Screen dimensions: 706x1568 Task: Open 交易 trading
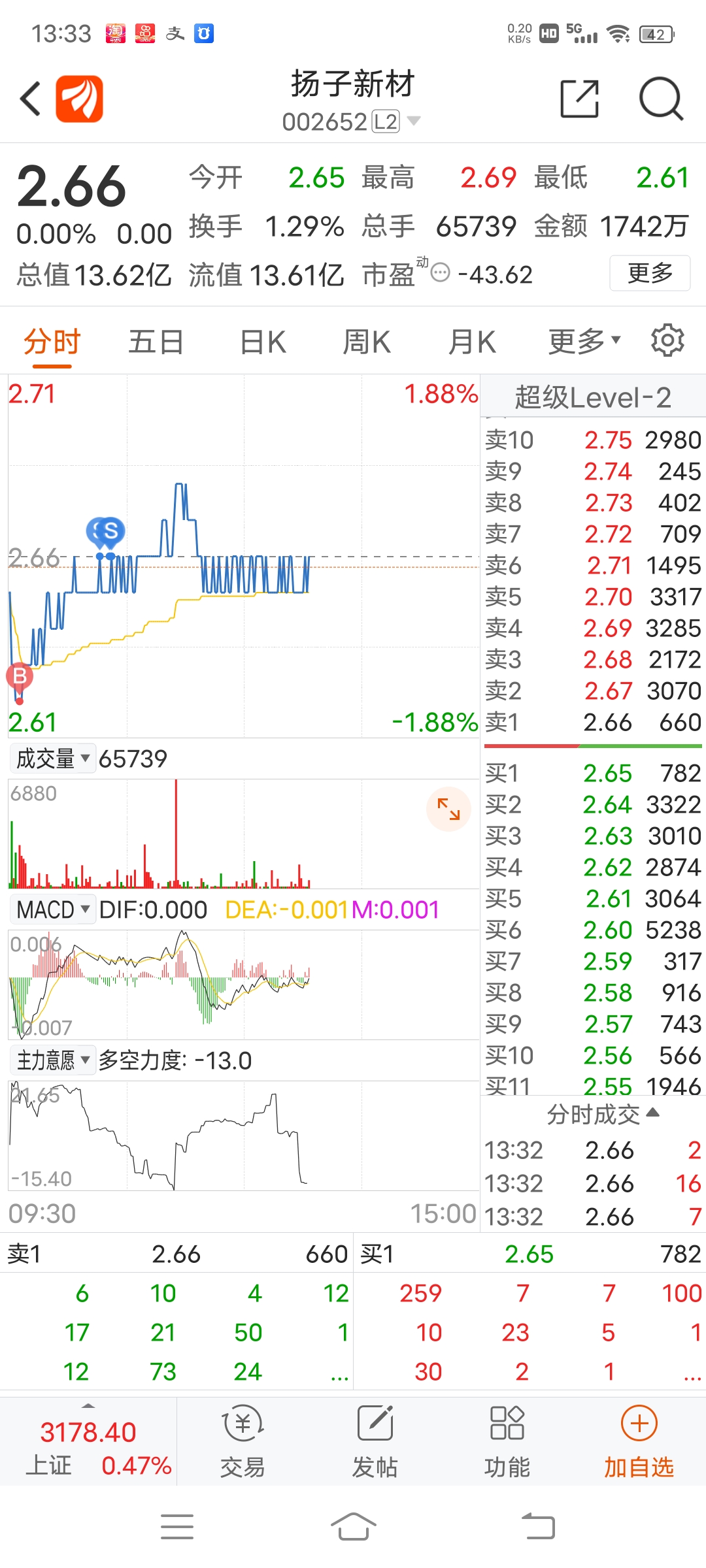point(243,1442)
